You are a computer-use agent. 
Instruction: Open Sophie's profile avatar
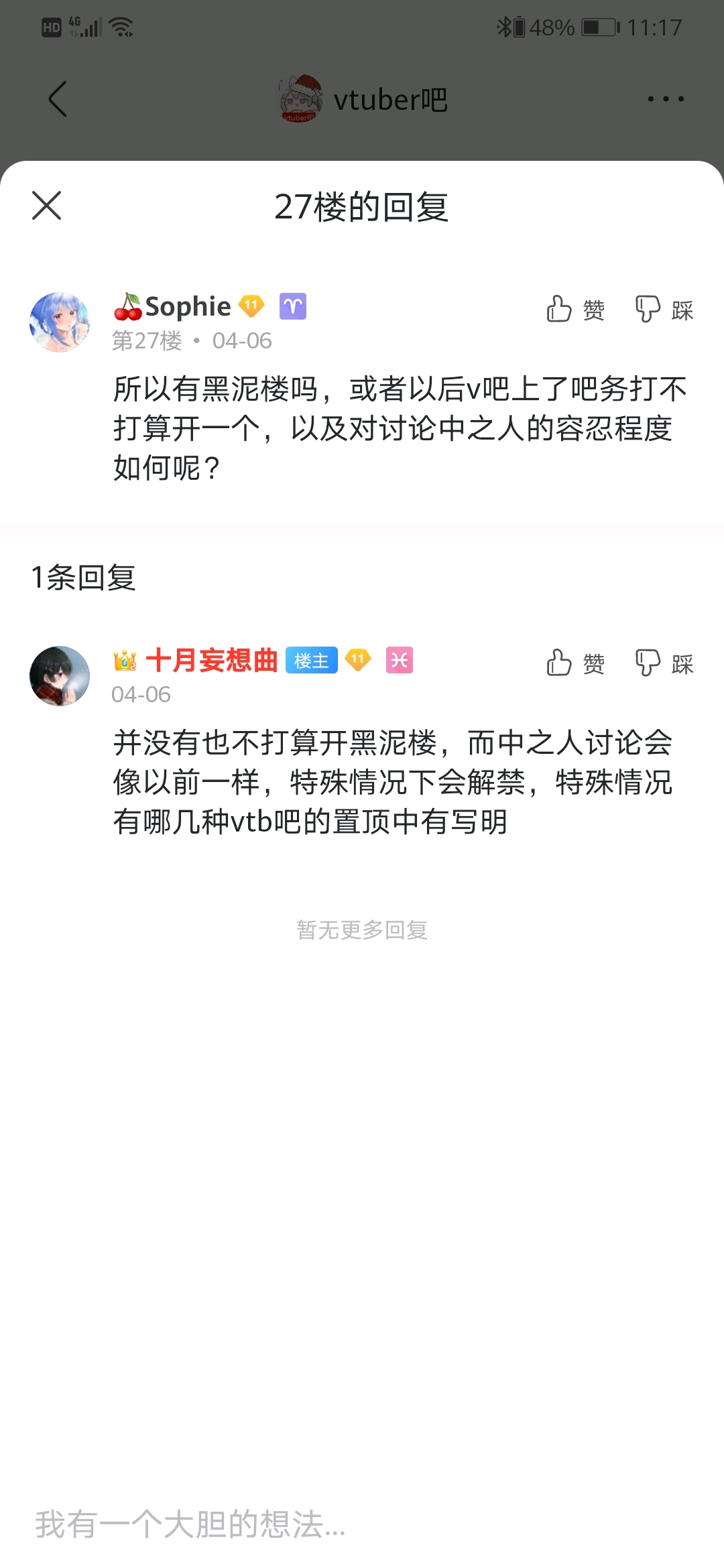click(x=60, y=322)
